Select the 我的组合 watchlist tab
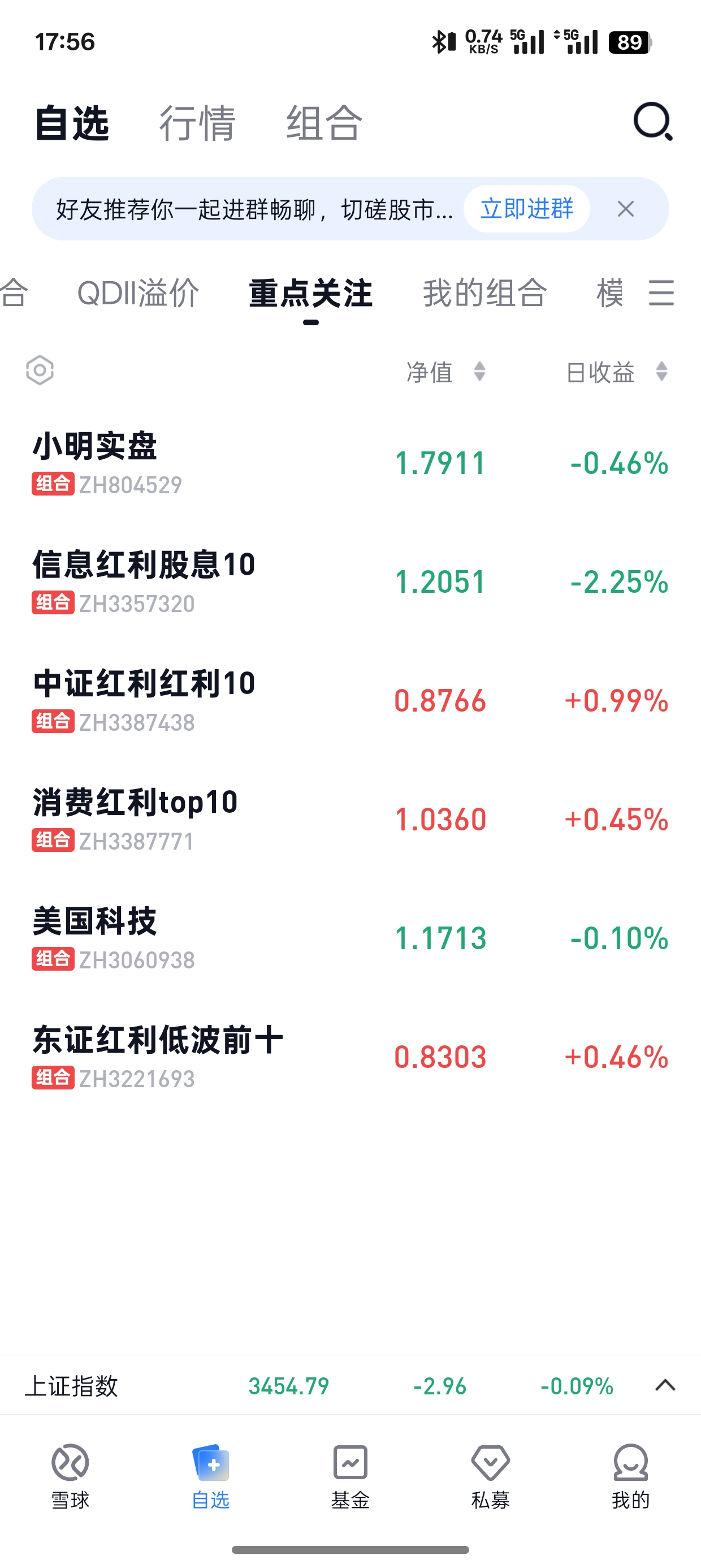Viewport: 701px width, 1568px height. tap(485, 293)
